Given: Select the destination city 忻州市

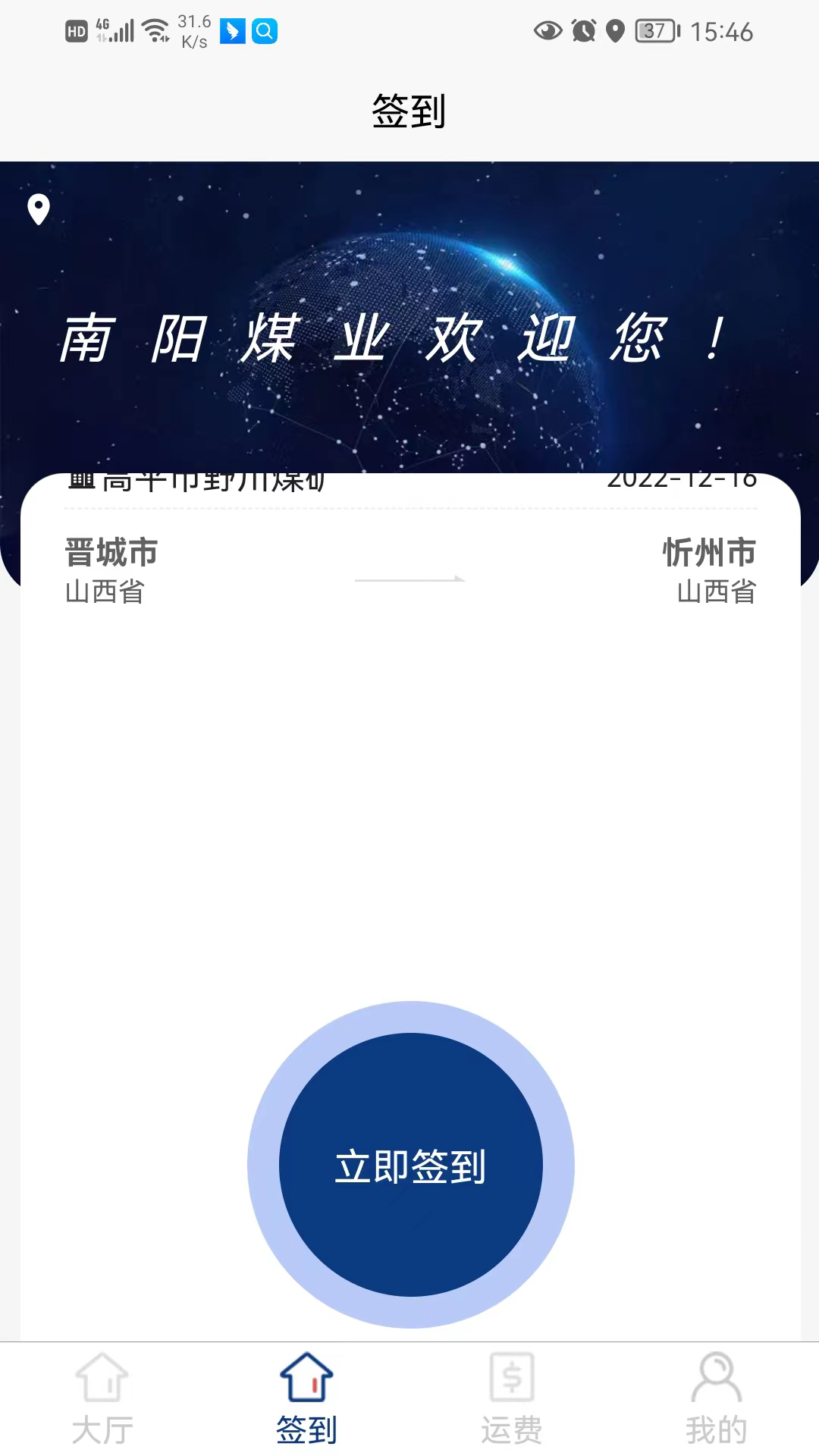Looking at the screenshot, I should (x=708, y=553).
